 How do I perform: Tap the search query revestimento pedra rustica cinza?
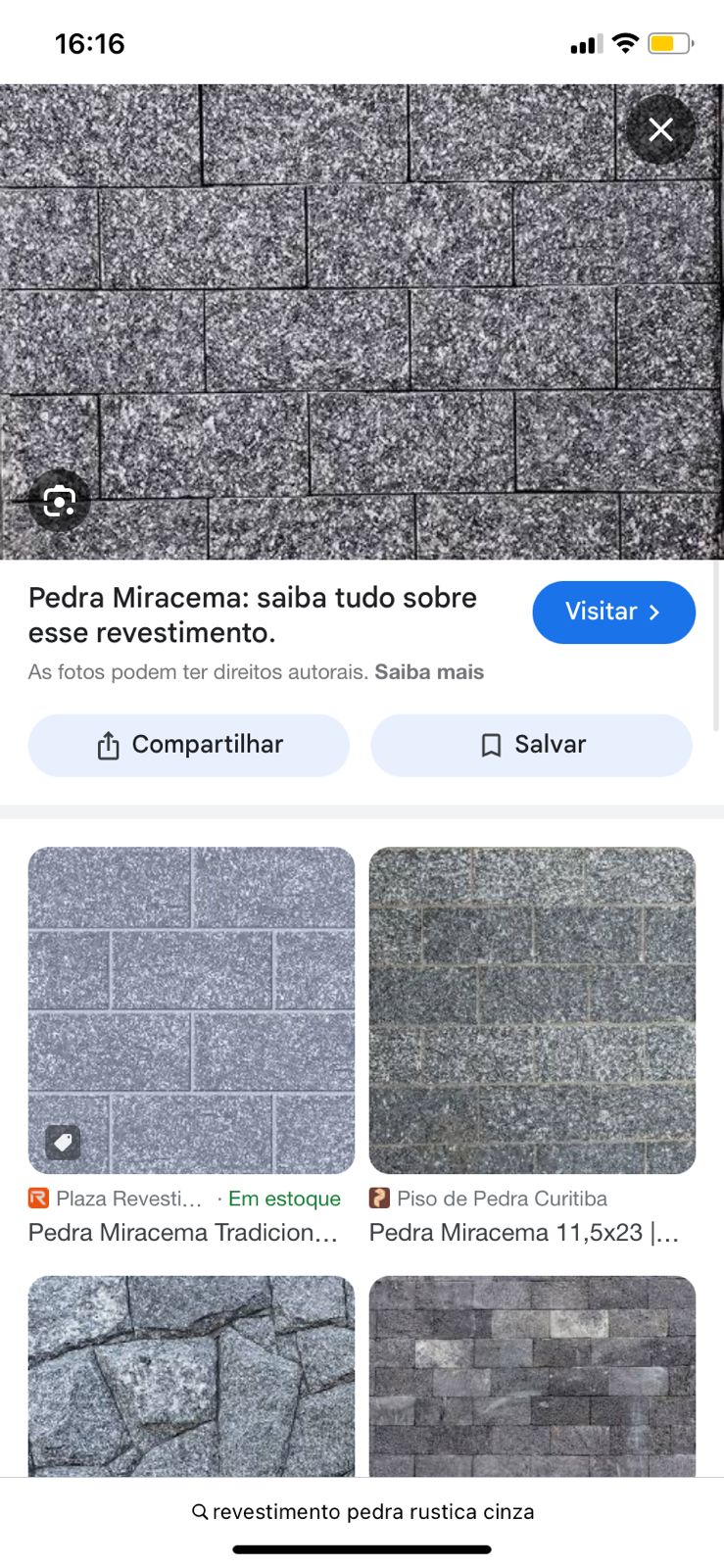point(372,1510)
